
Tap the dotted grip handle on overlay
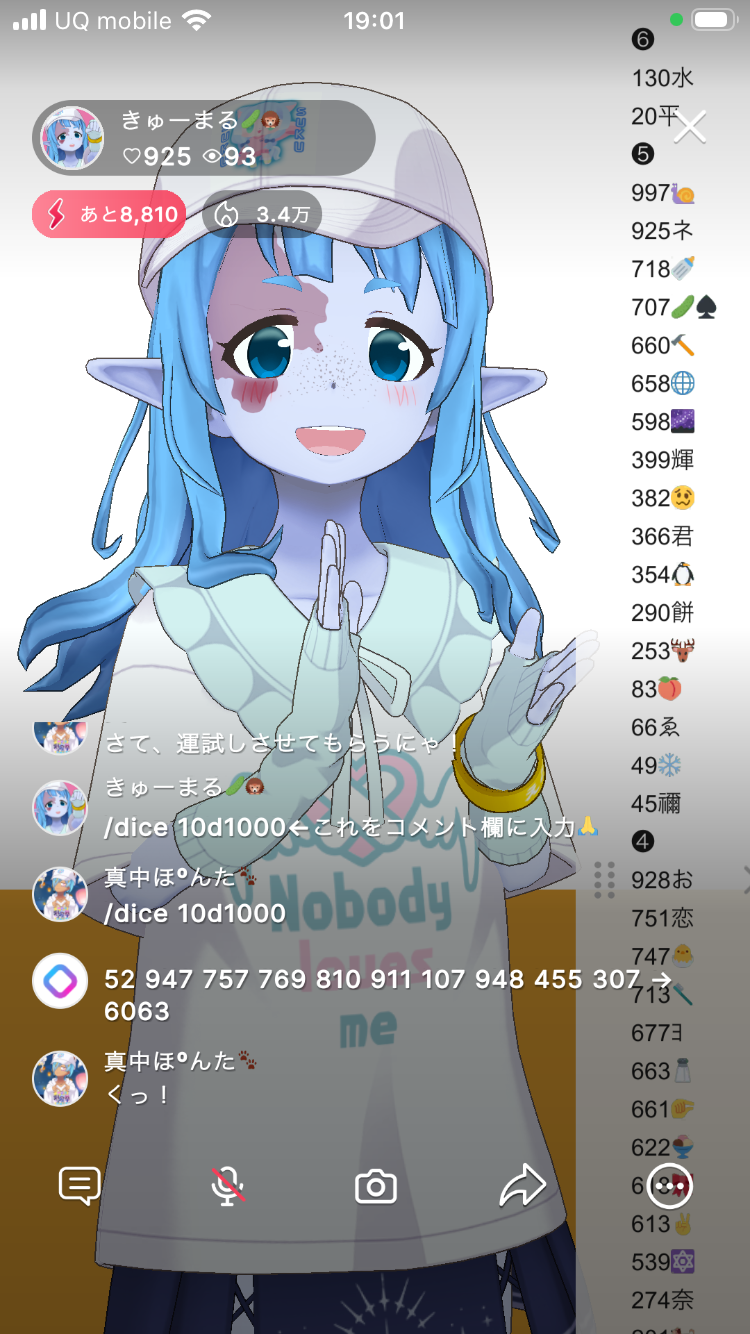click(604, 879)
